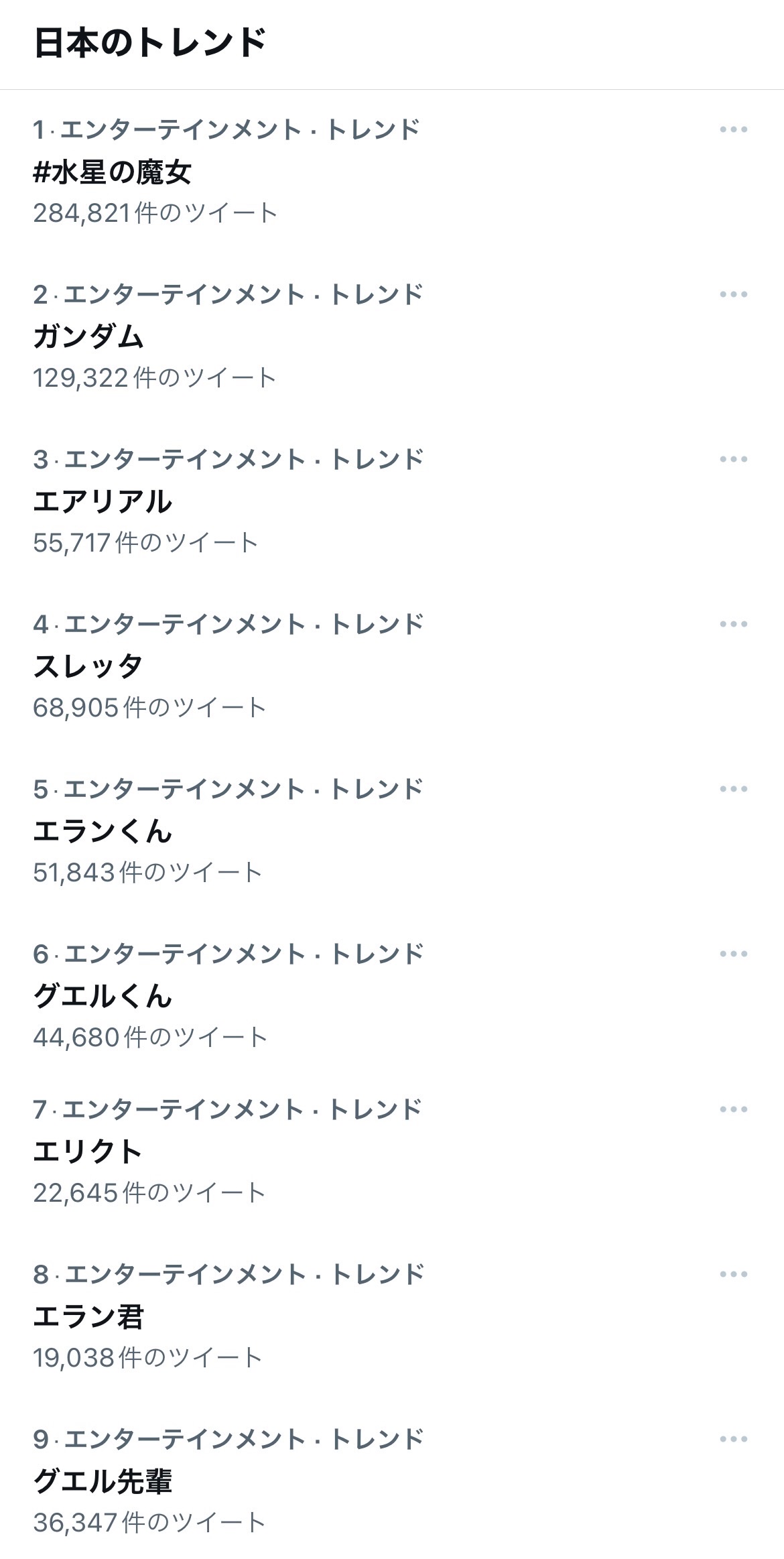View tweets for スレッタ
This screenshot has height=1559, width=784.
pos(88,666)
